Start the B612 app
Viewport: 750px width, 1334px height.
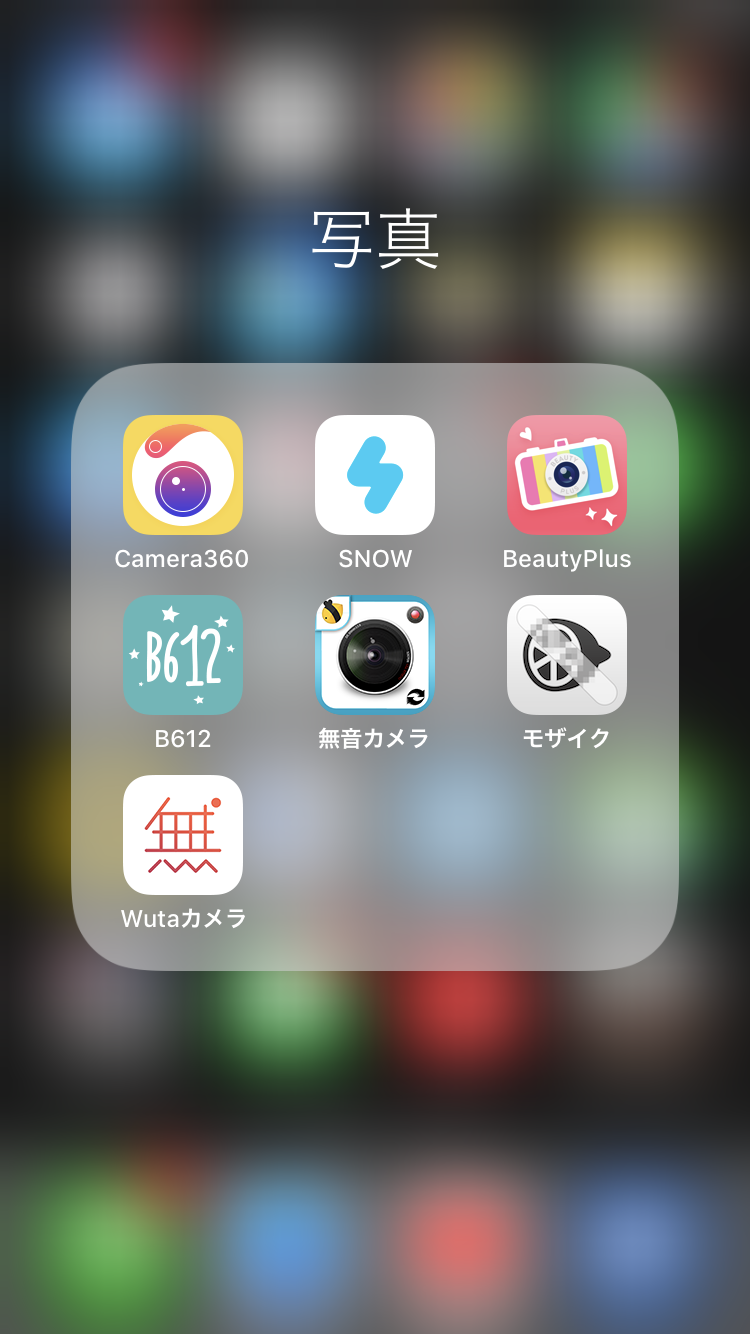tap(183, 655)
